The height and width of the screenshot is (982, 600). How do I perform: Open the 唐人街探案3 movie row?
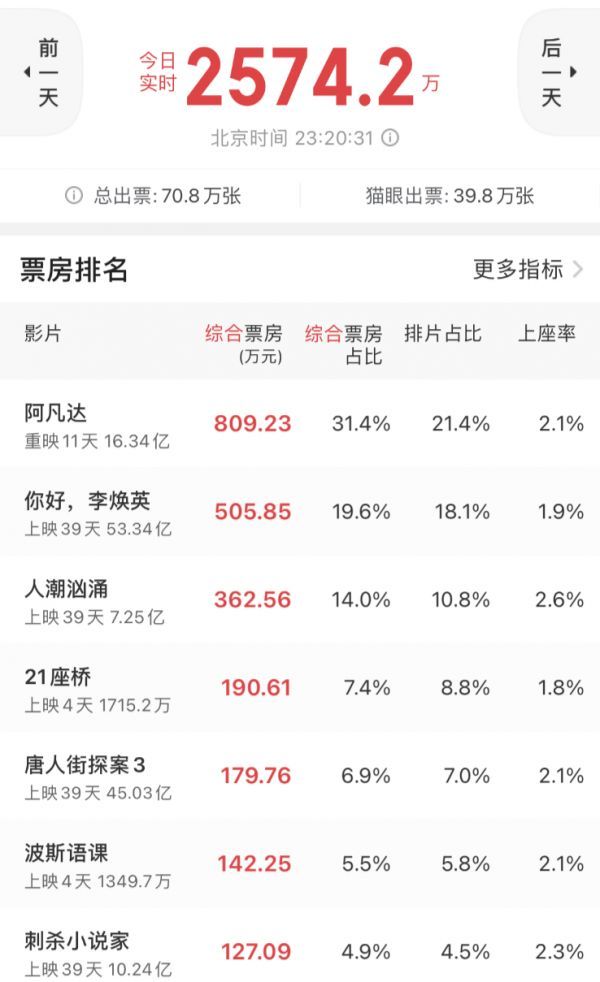point(300,776)
